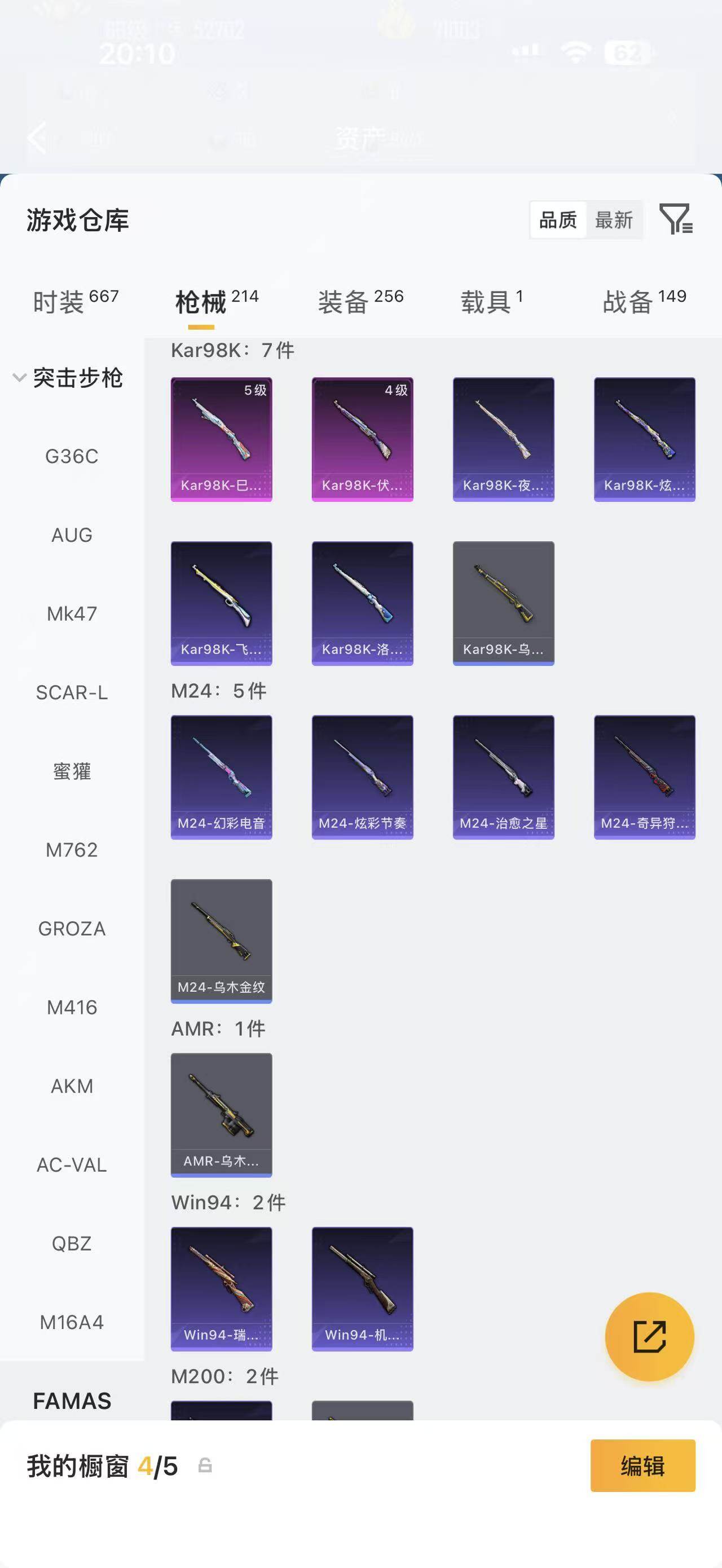Select AKM in the weapon list
This screenshot has width=722, height=1568.
tap(72, 1086)
